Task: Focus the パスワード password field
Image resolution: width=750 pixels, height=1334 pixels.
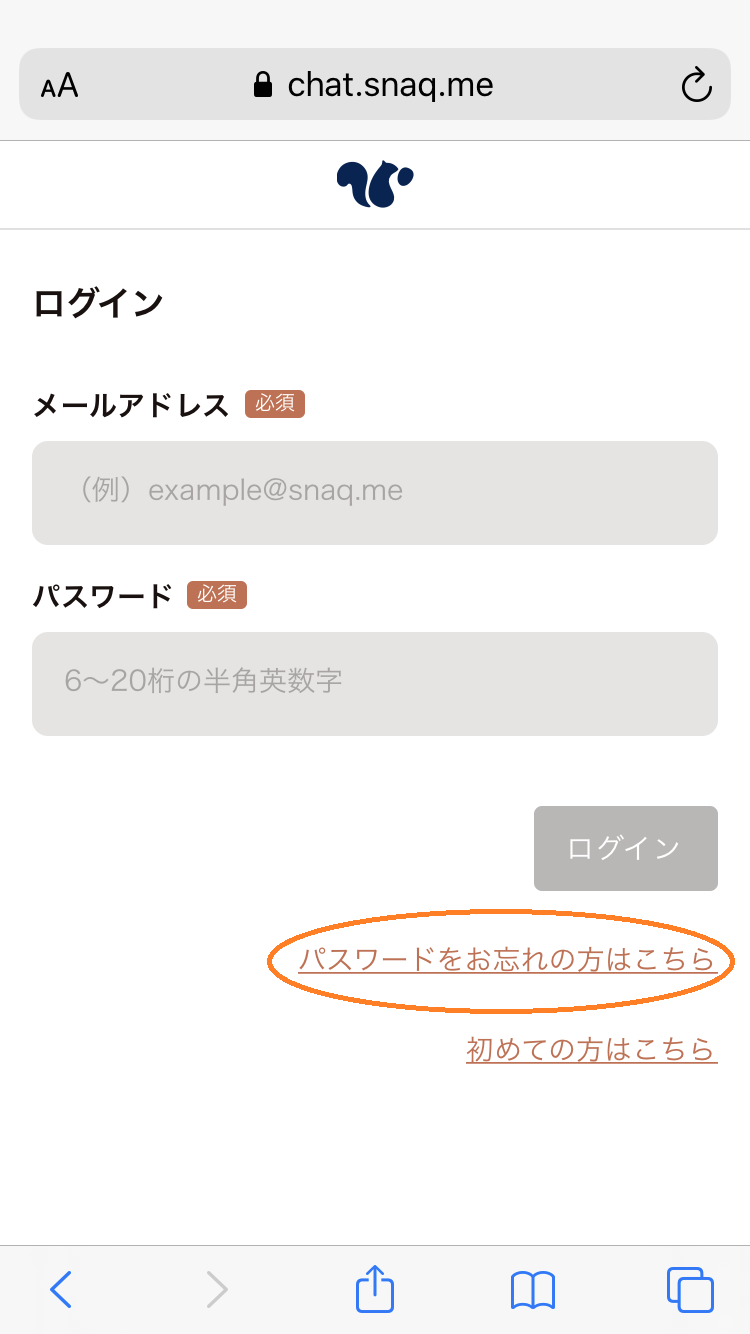Action: pyautogui.click(x=375, y=683)
